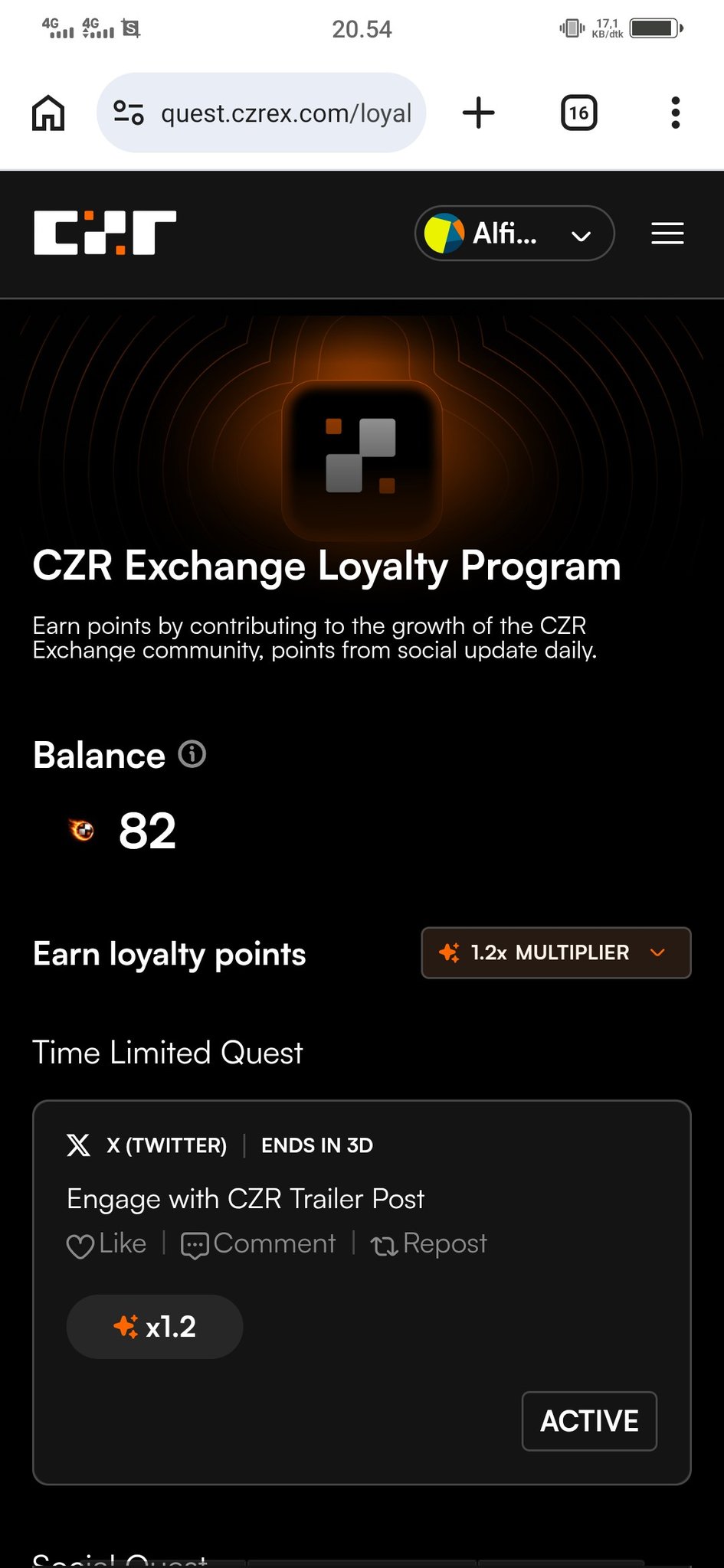
Task: Go to the browser home page
Action: pos(48,113)
